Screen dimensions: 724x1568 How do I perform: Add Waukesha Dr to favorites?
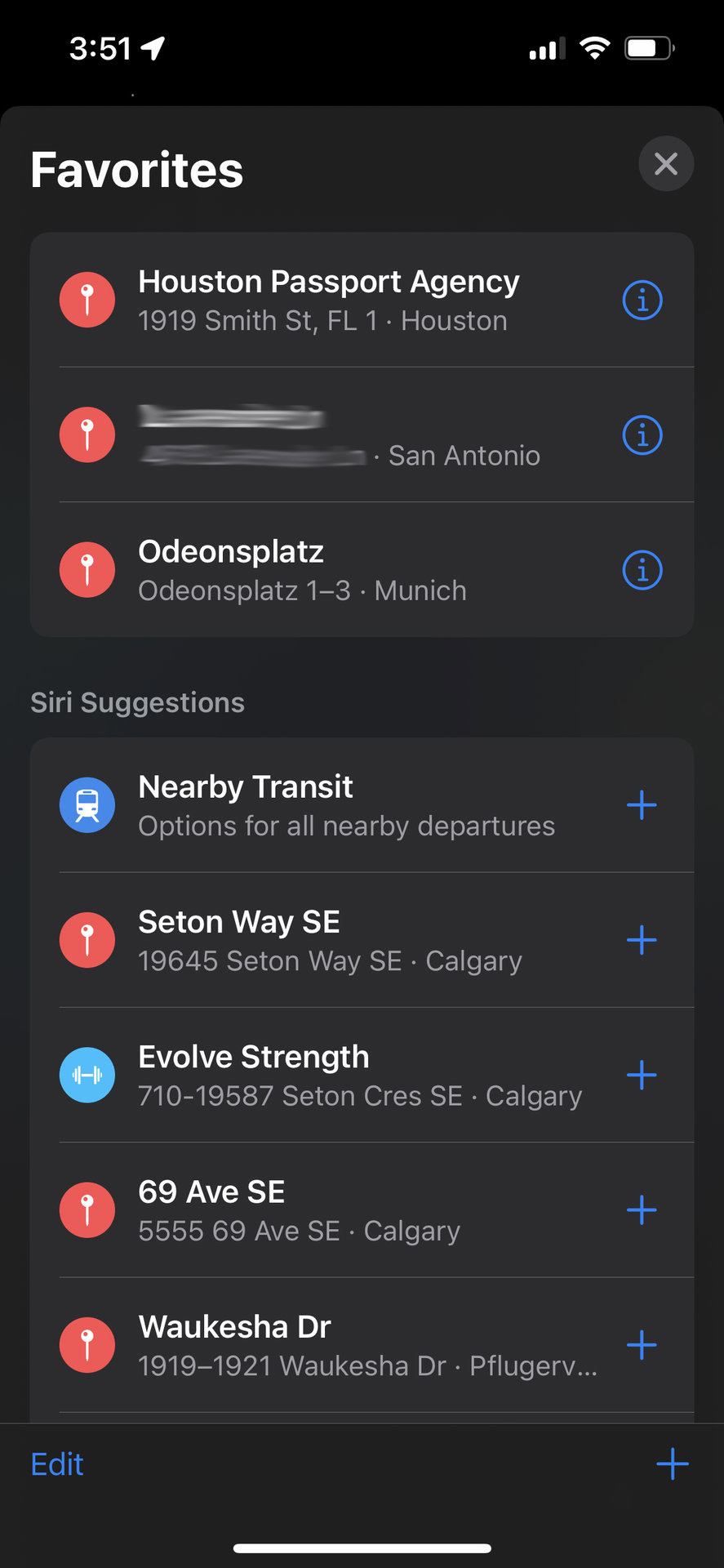pyautogui.click(x=642, y=1344)
